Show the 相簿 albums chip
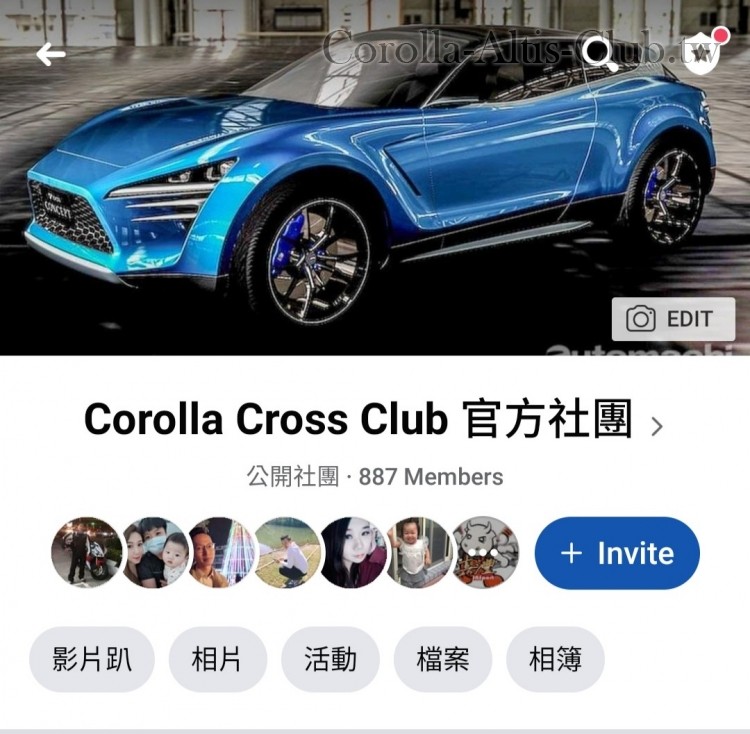750x734 pixels. coord(555,660)
